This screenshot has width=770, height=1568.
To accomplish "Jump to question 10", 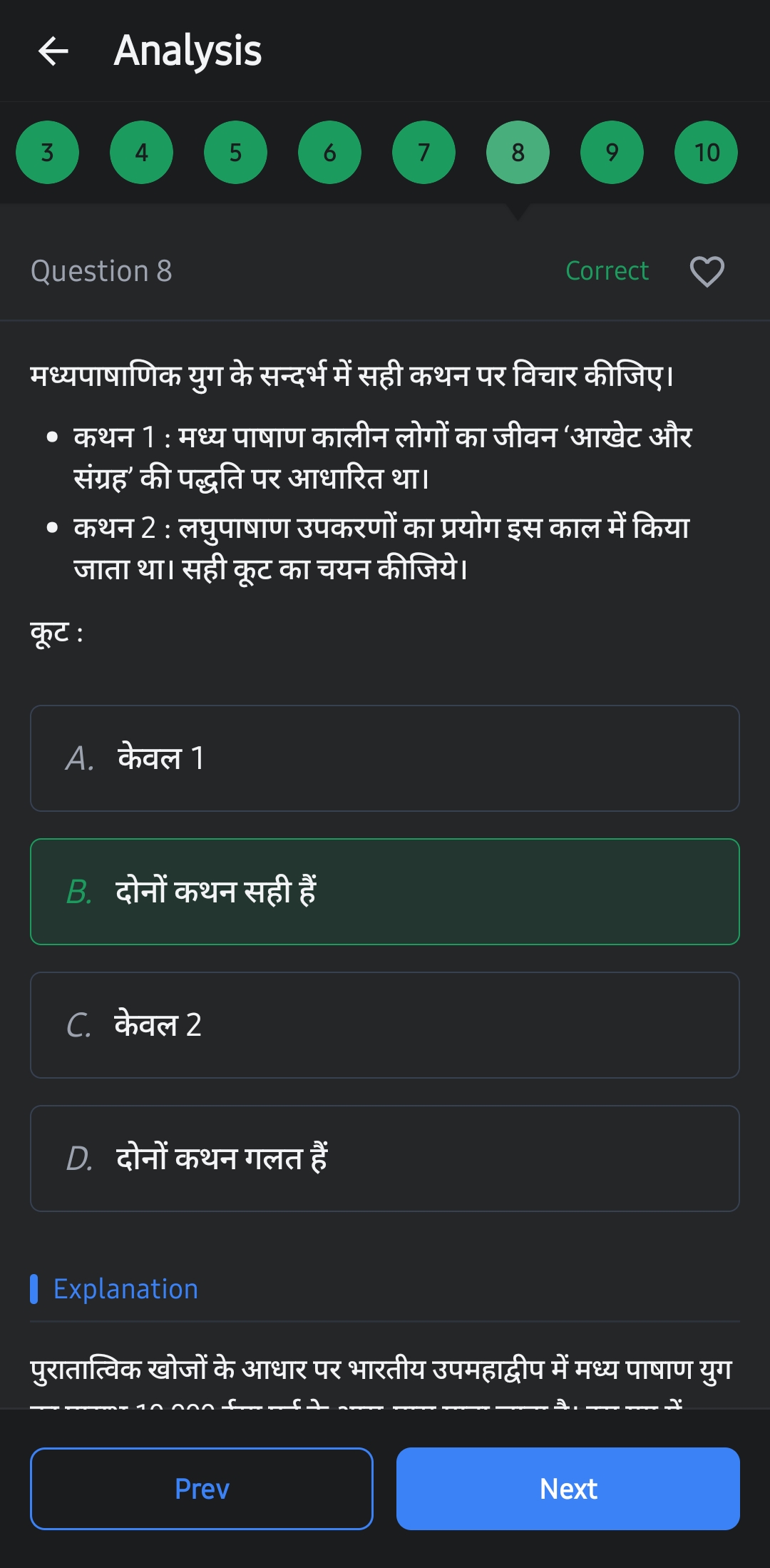I will click(707, 153).
